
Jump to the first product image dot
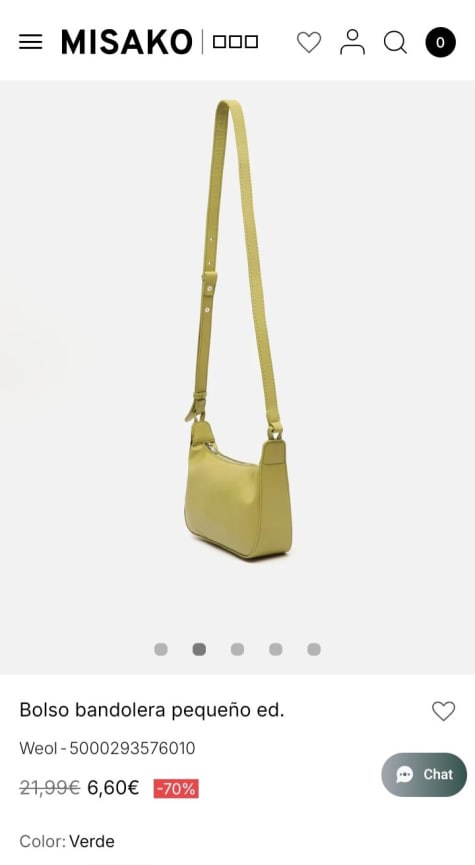coord(161,649)
